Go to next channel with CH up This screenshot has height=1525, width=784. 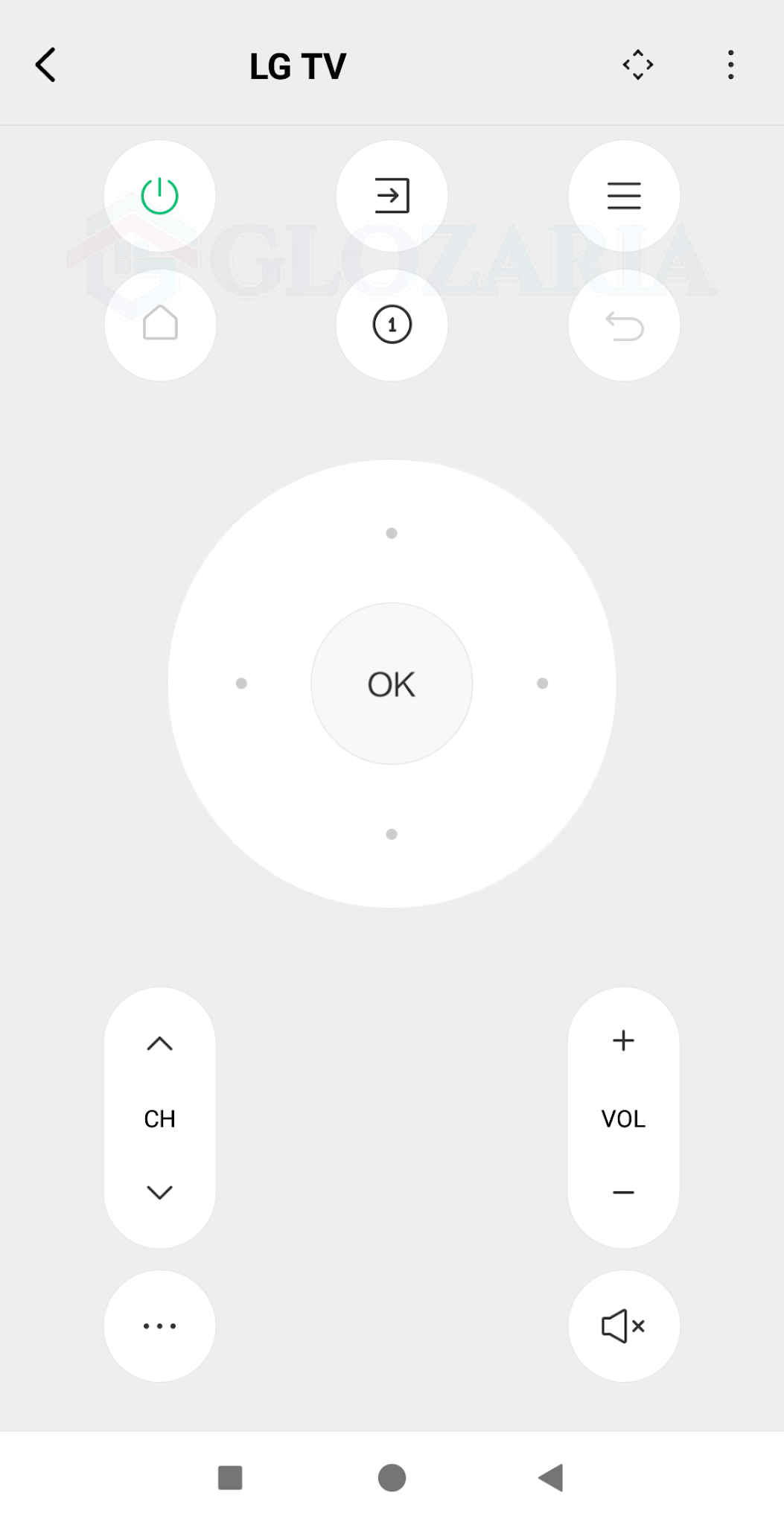click(x=159, y=1043)
